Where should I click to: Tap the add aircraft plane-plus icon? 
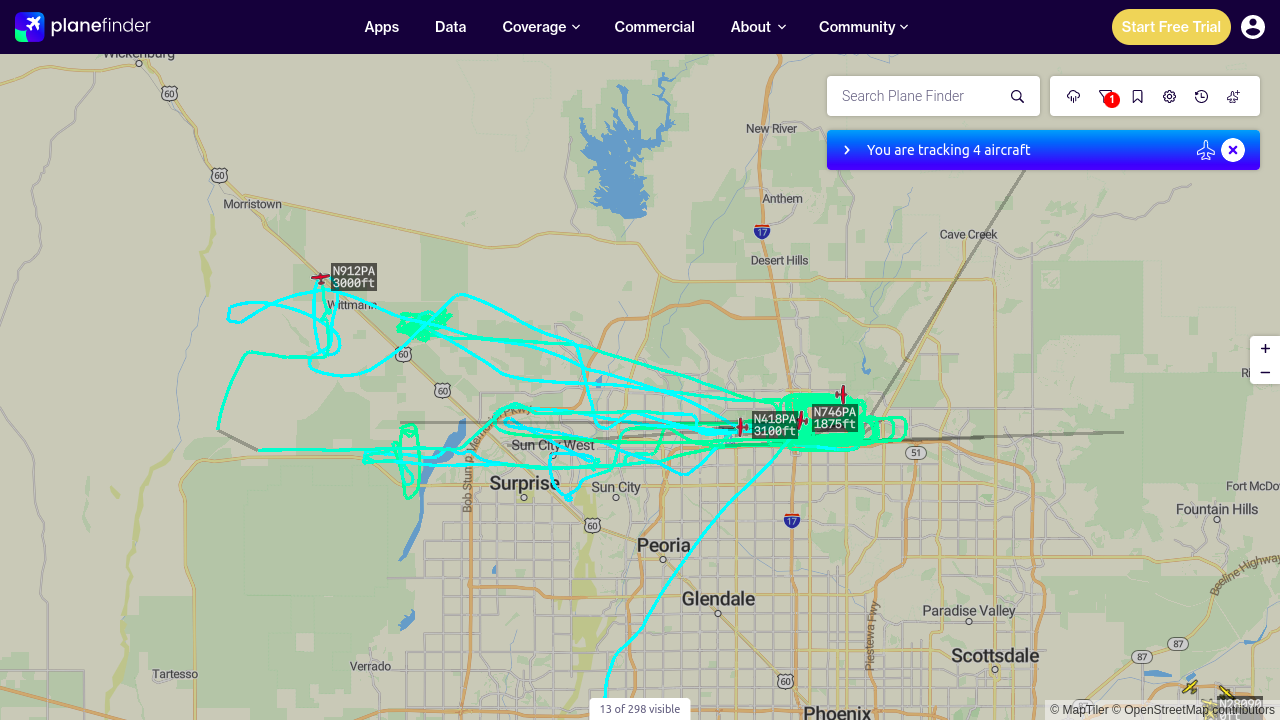(x=1234, y=96)
